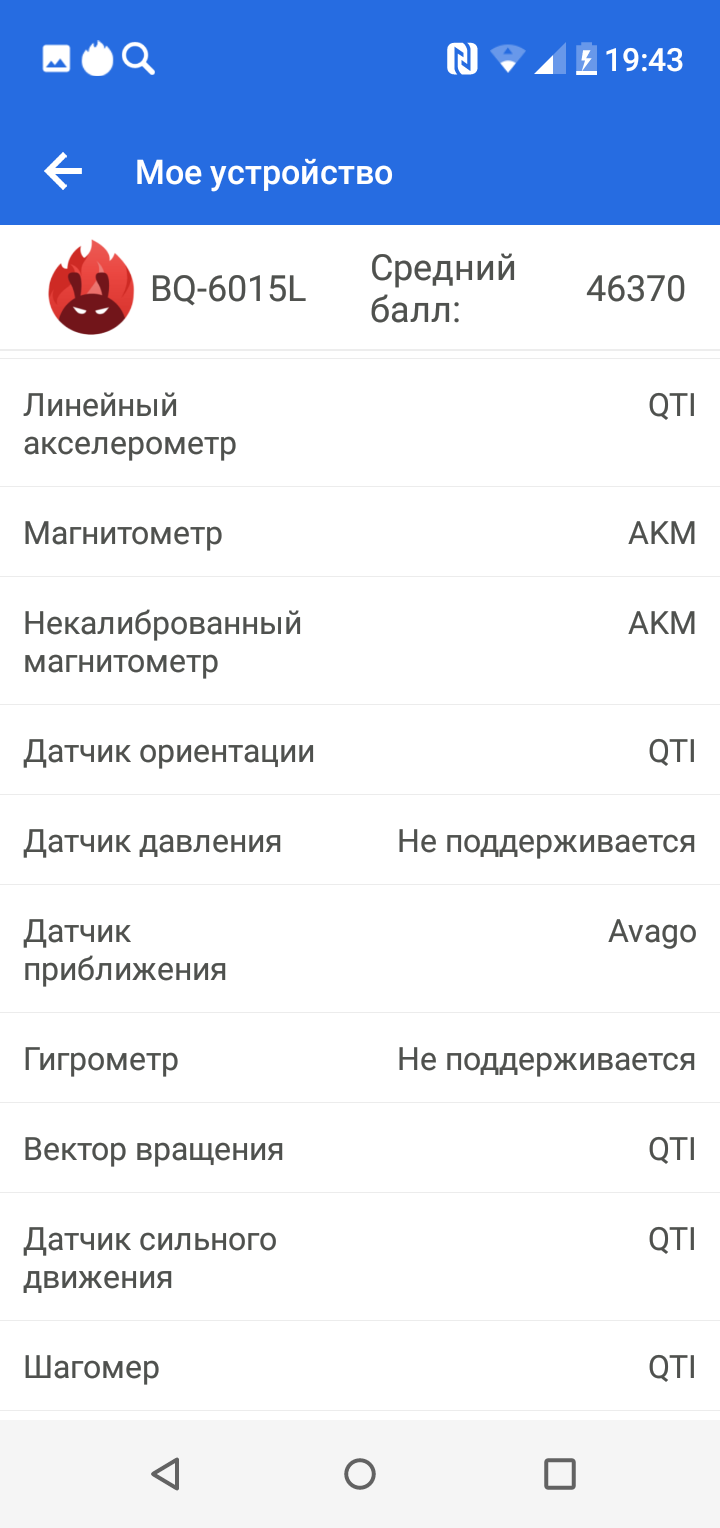
Task: Go back from Мое устройство screen
Action: (x=63, y=172)
